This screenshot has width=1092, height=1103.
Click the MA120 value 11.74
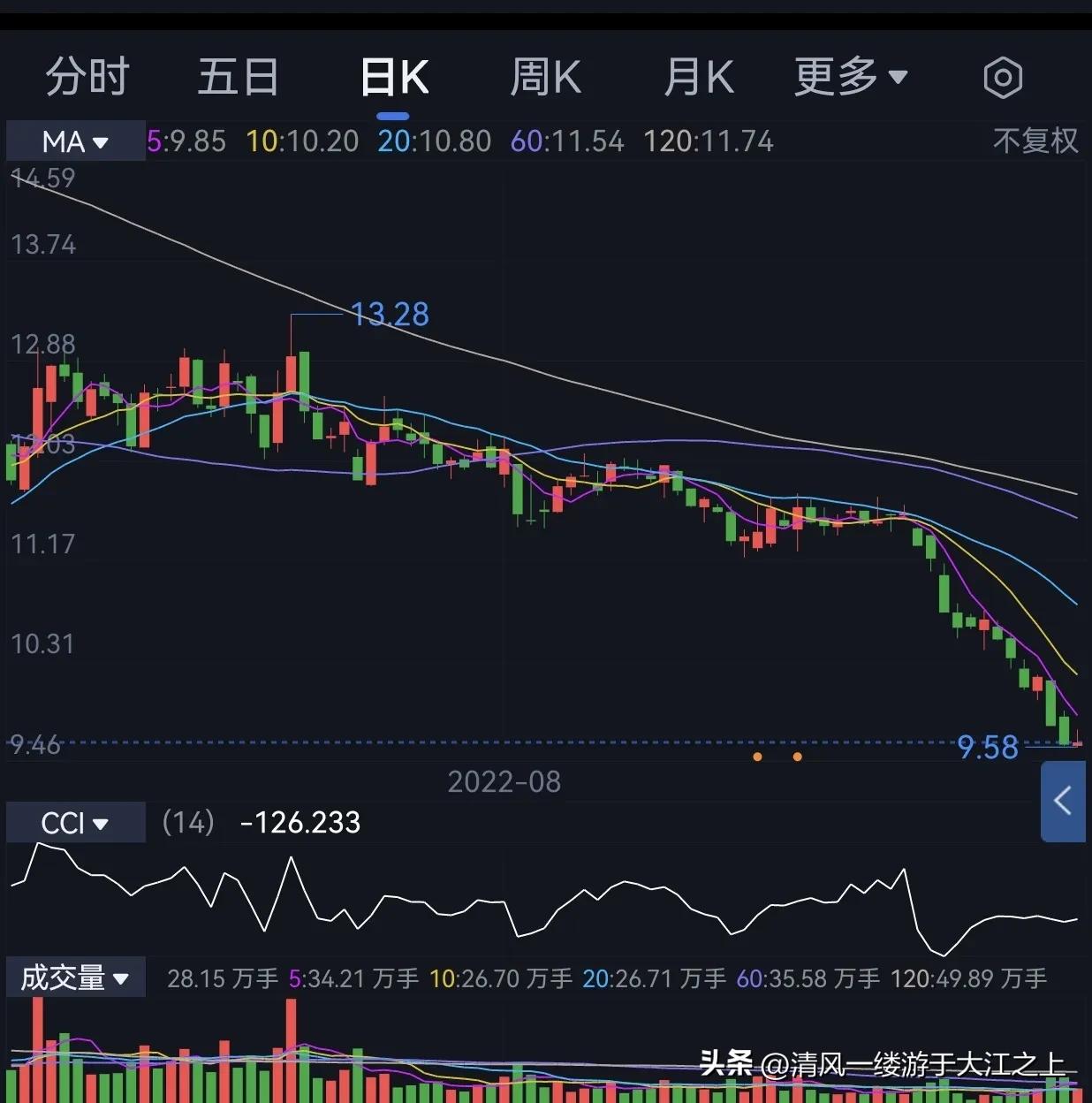708,141
